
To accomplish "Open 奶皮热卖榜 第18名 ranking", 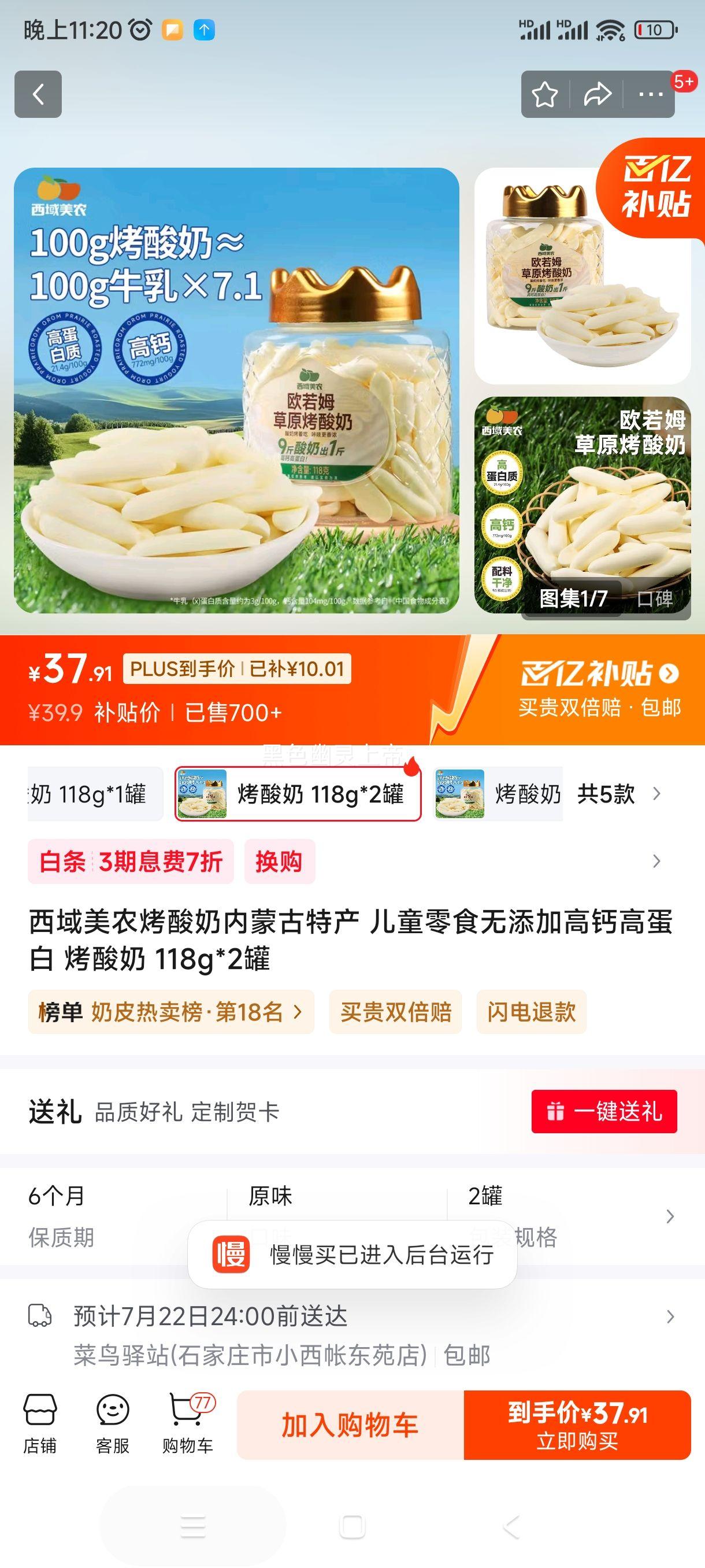I will pos(171,1012).
